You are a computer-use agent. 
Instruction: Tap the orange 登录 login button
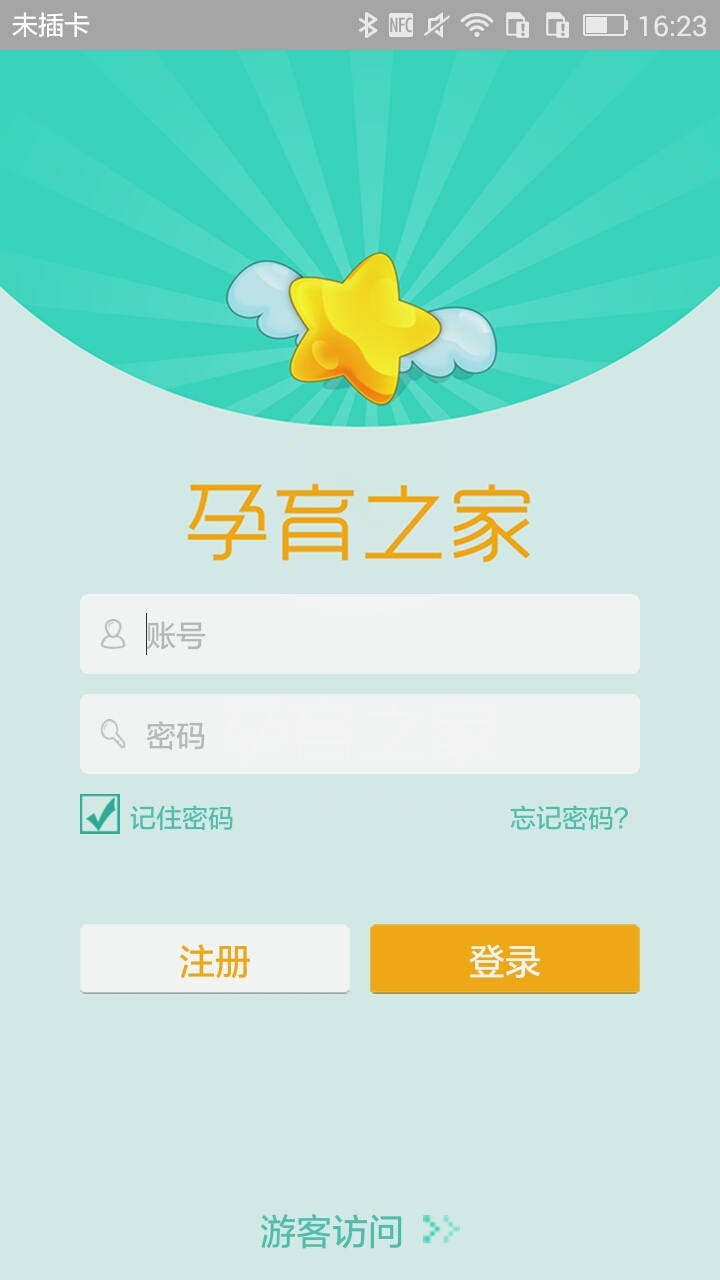click(x=504, y=959)
